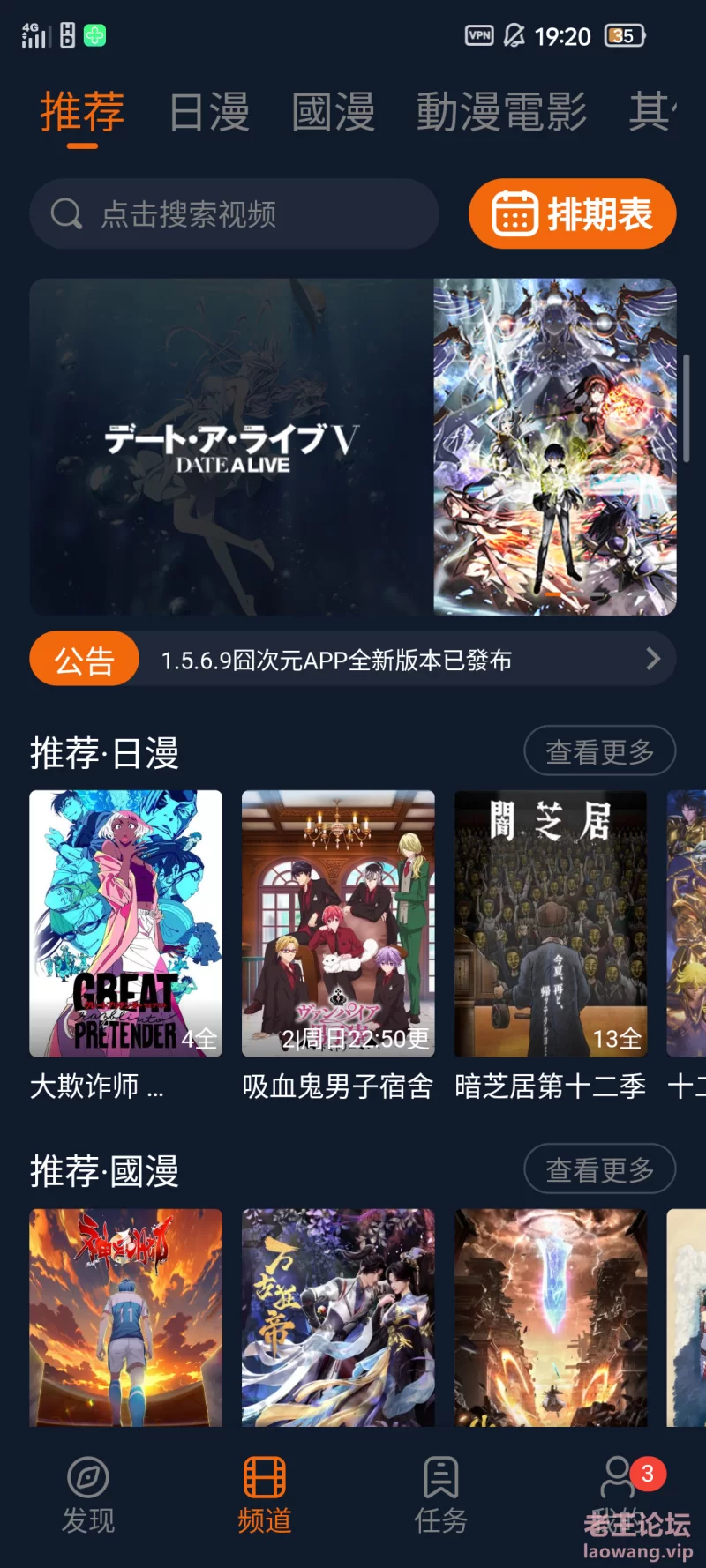
Task: Open the 動漫電影 top tab
Action: point(501,113)
